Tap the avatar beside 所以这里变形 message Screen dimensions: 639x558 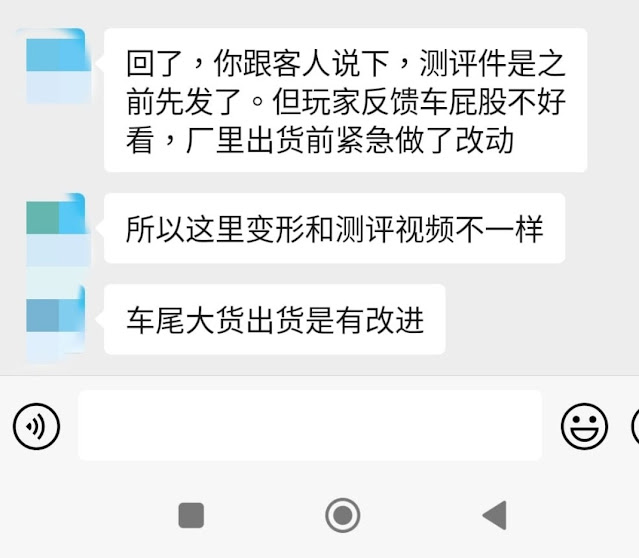pos(56,229)
